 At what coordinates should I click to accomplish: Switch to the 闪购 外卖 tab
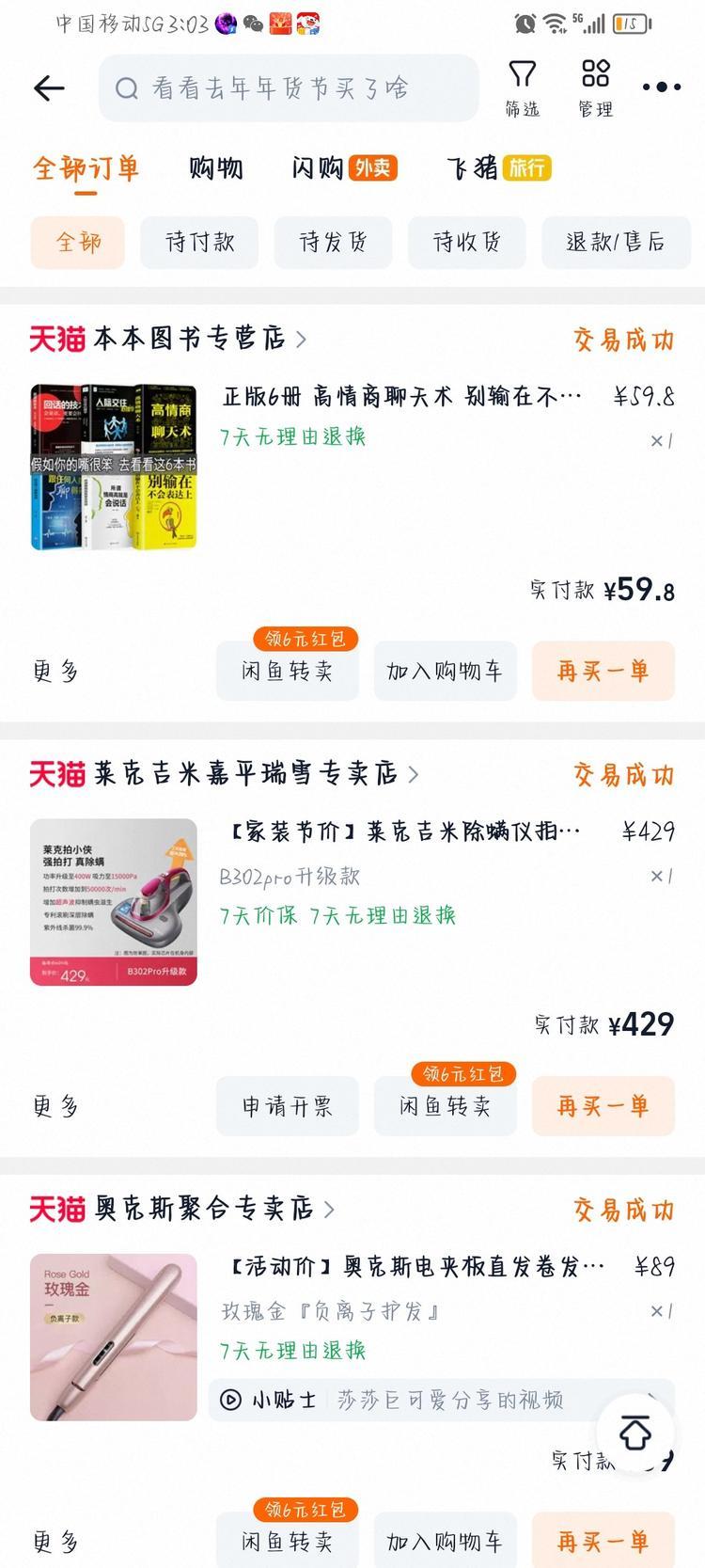344,168
